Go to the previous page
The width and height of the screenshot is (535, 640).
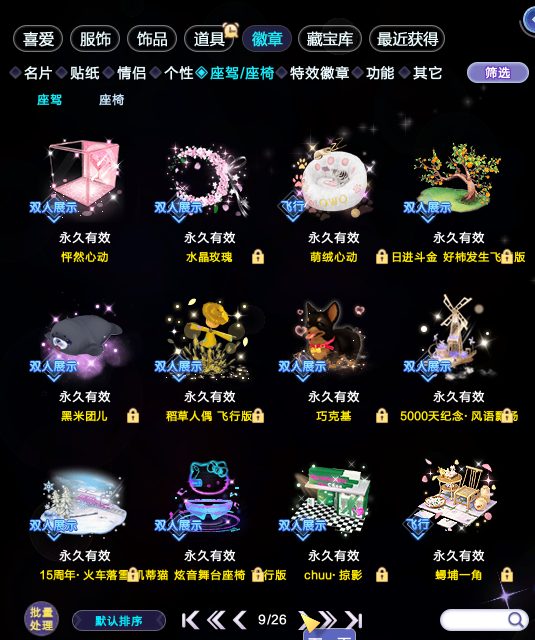pos(240,620)
